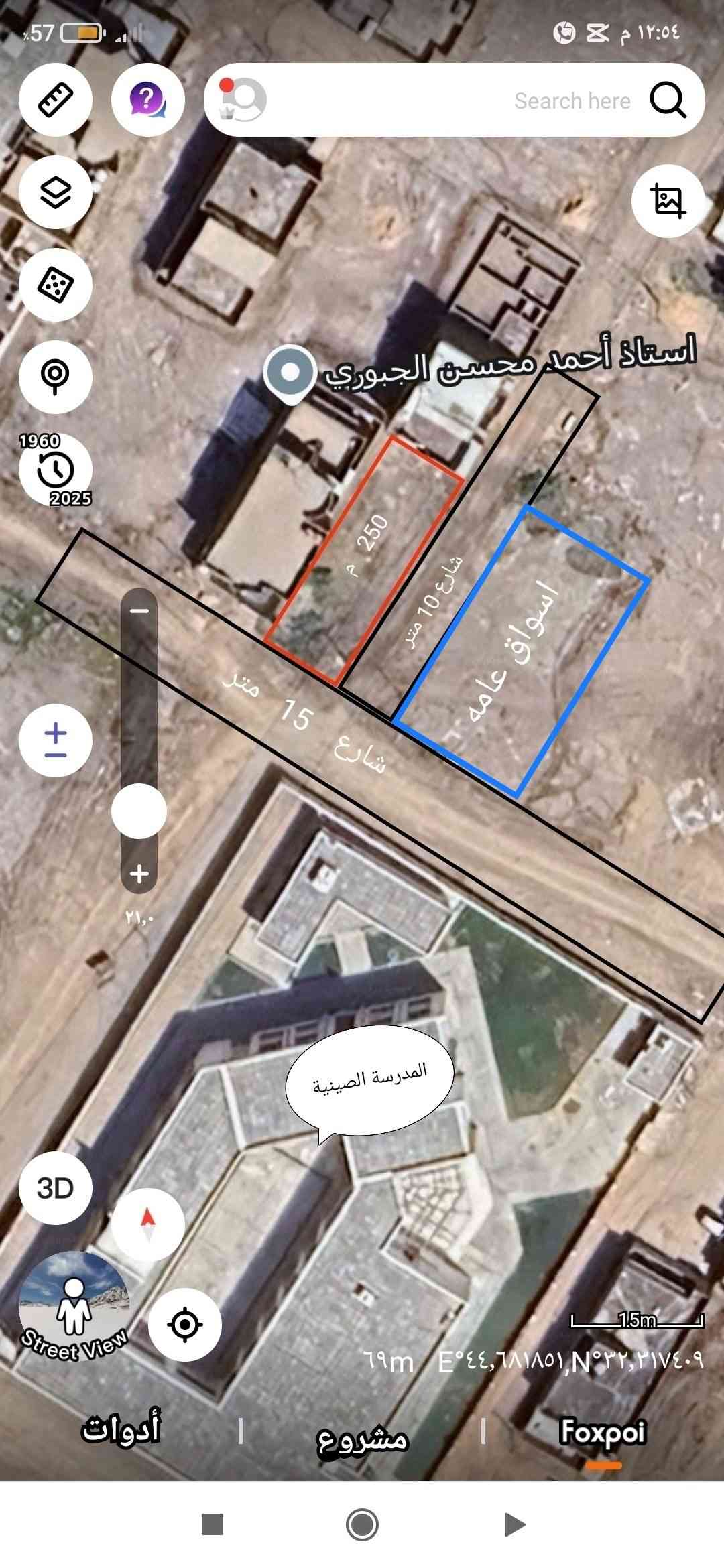Open the map layers button

point(55,193)
